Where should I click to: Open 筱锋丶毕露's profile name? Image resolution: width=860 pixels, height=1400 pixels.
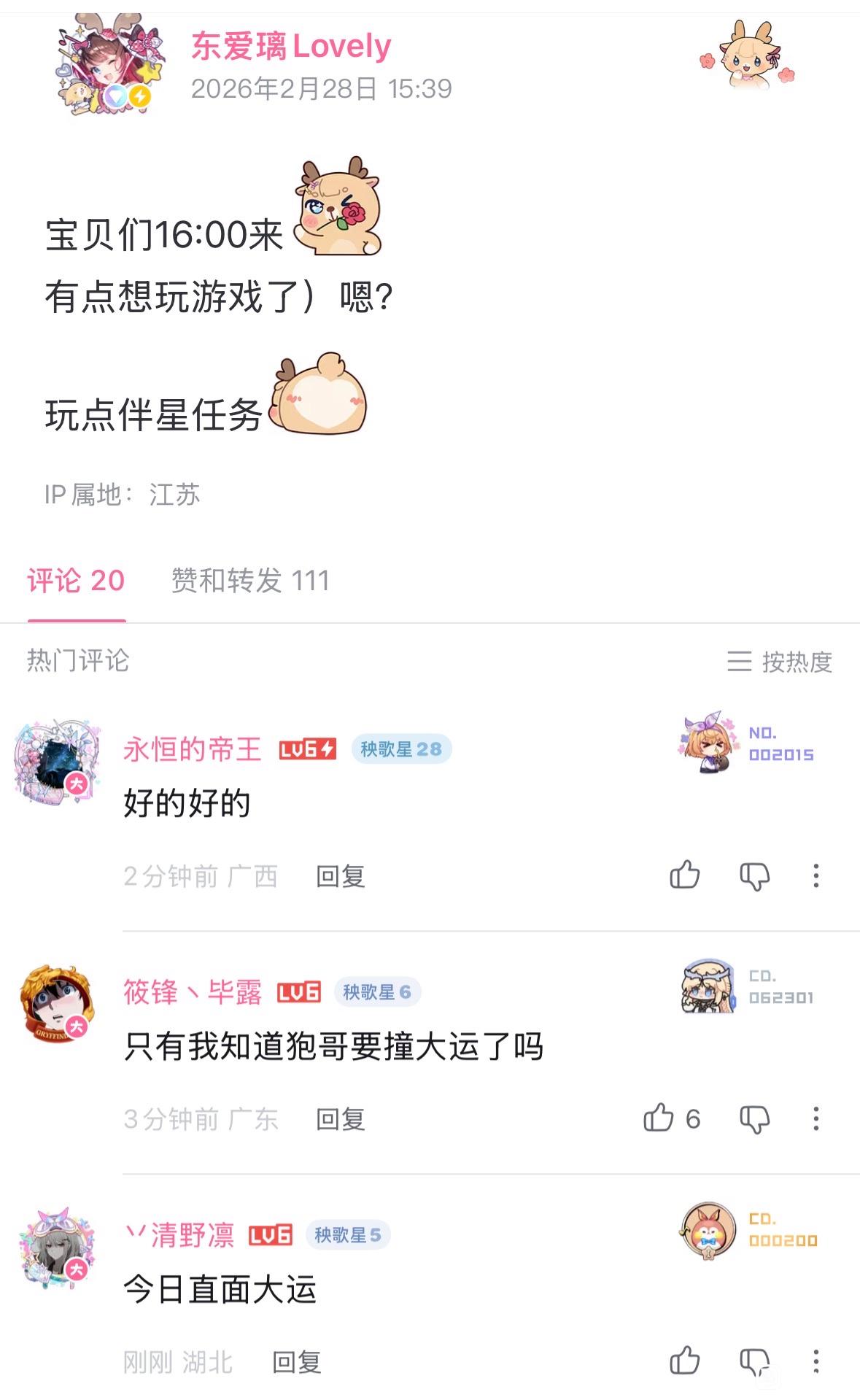point(193,991)
